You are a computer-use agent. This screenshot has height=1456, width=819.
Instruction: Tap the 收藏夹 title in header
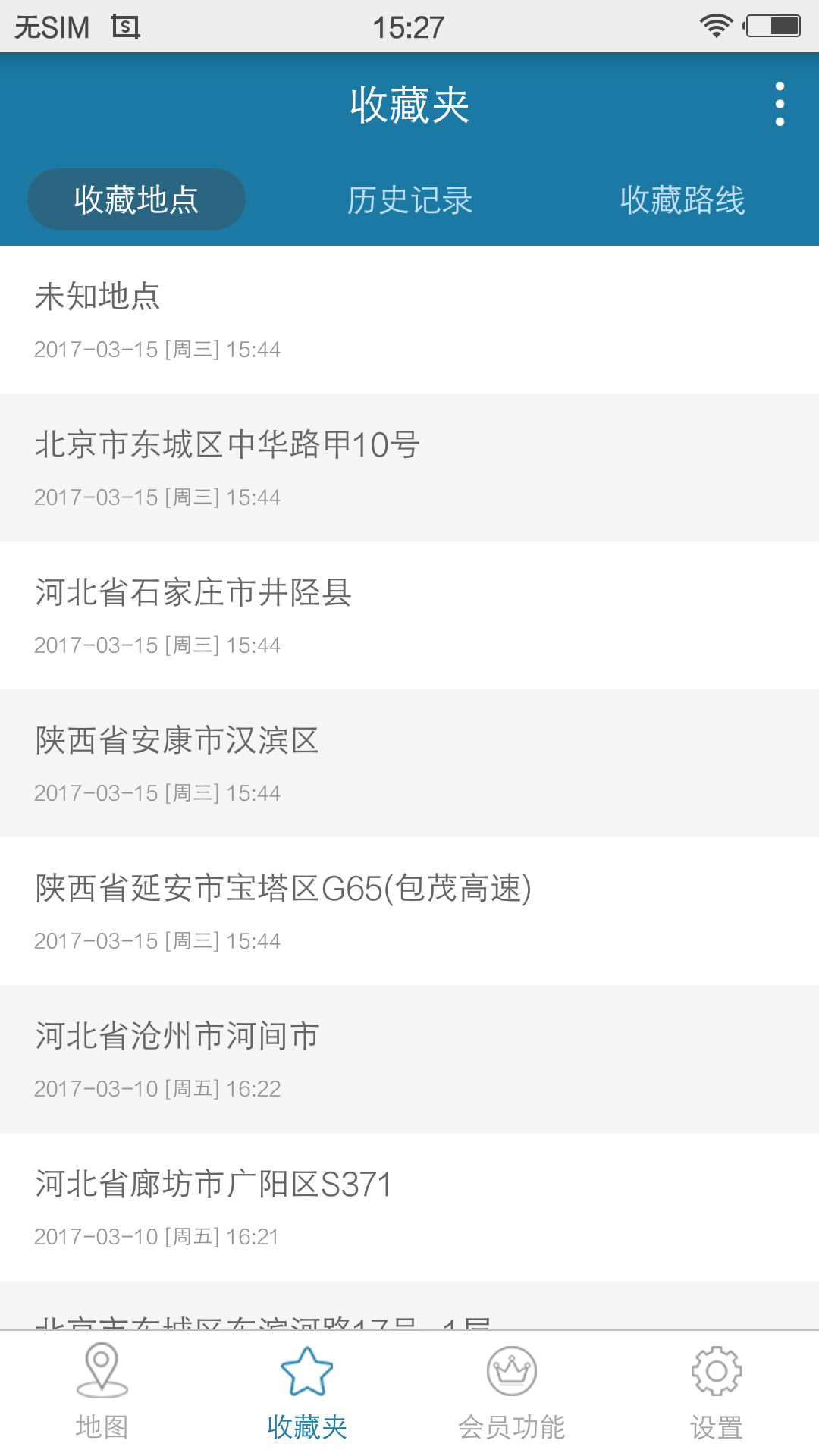409,105
